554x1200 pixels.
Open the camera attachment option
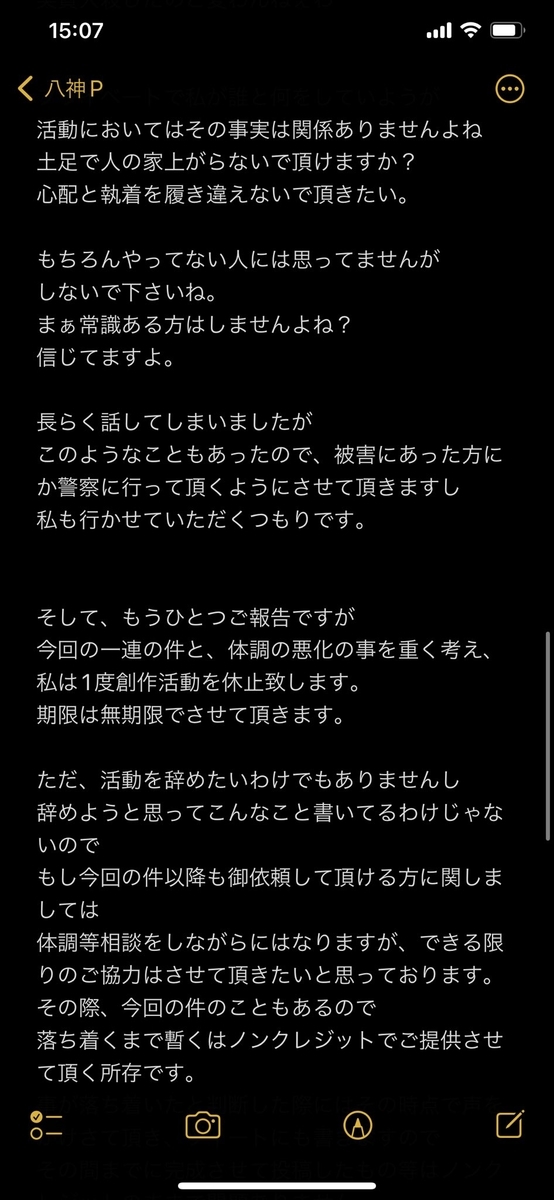[x=203, y=1125]
